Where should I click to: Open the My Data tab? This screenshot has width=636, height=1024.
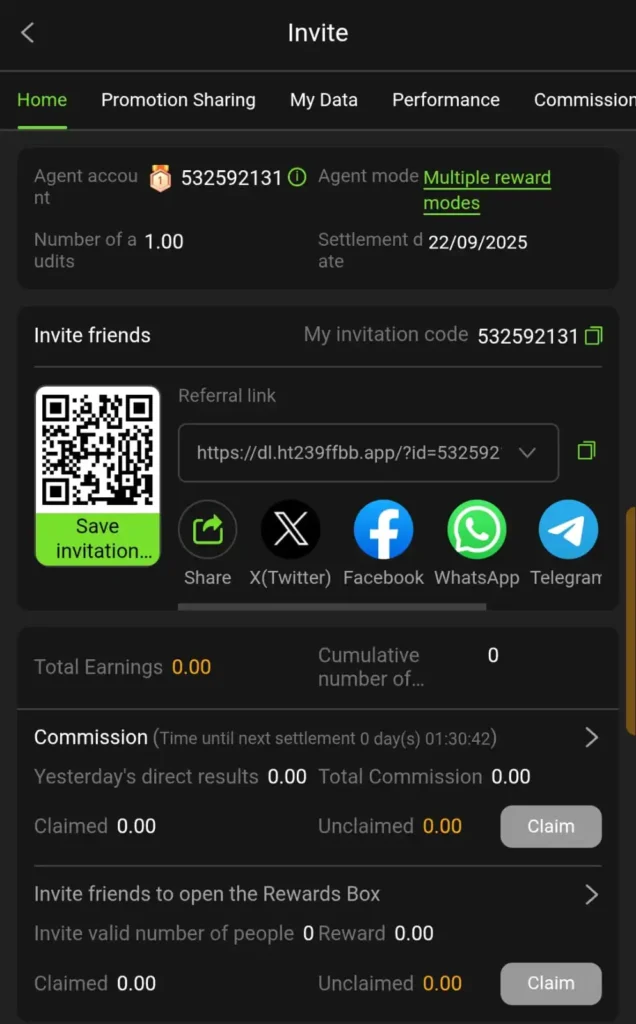click(323, 100)
